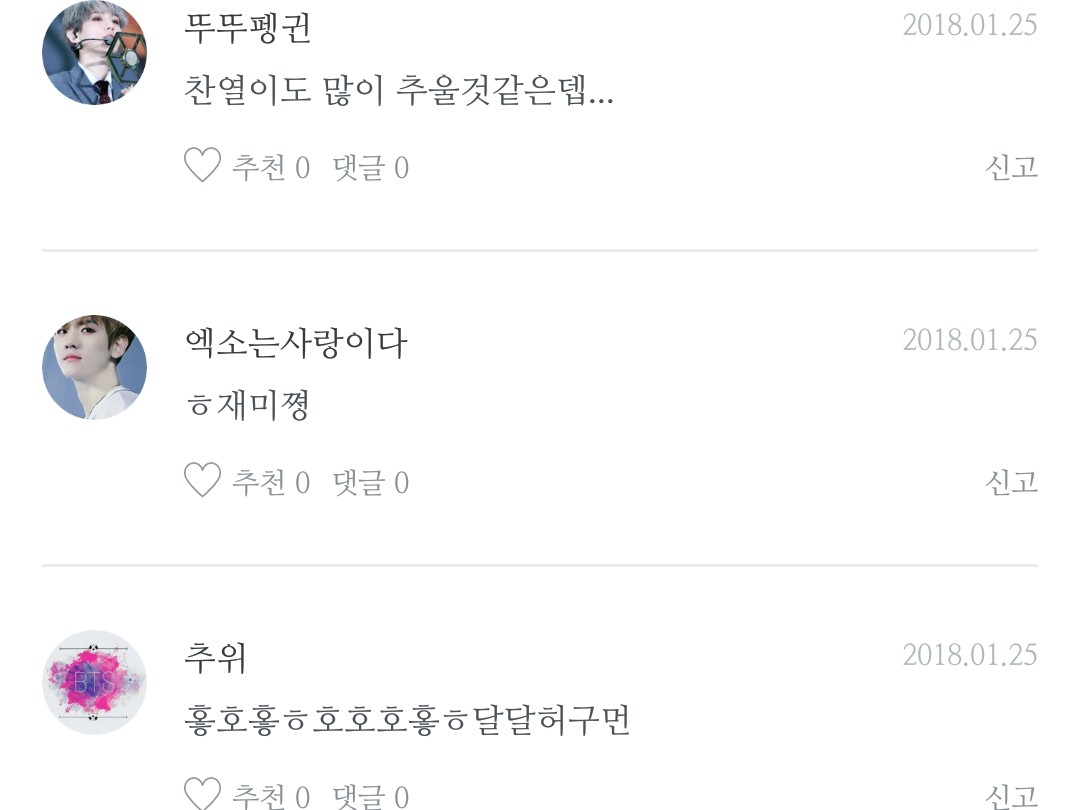Viewport: 1080px width, 810px height.
Task: Report the comment by 뚜뚜펭귄
Action: click(x=1011, y=167)
